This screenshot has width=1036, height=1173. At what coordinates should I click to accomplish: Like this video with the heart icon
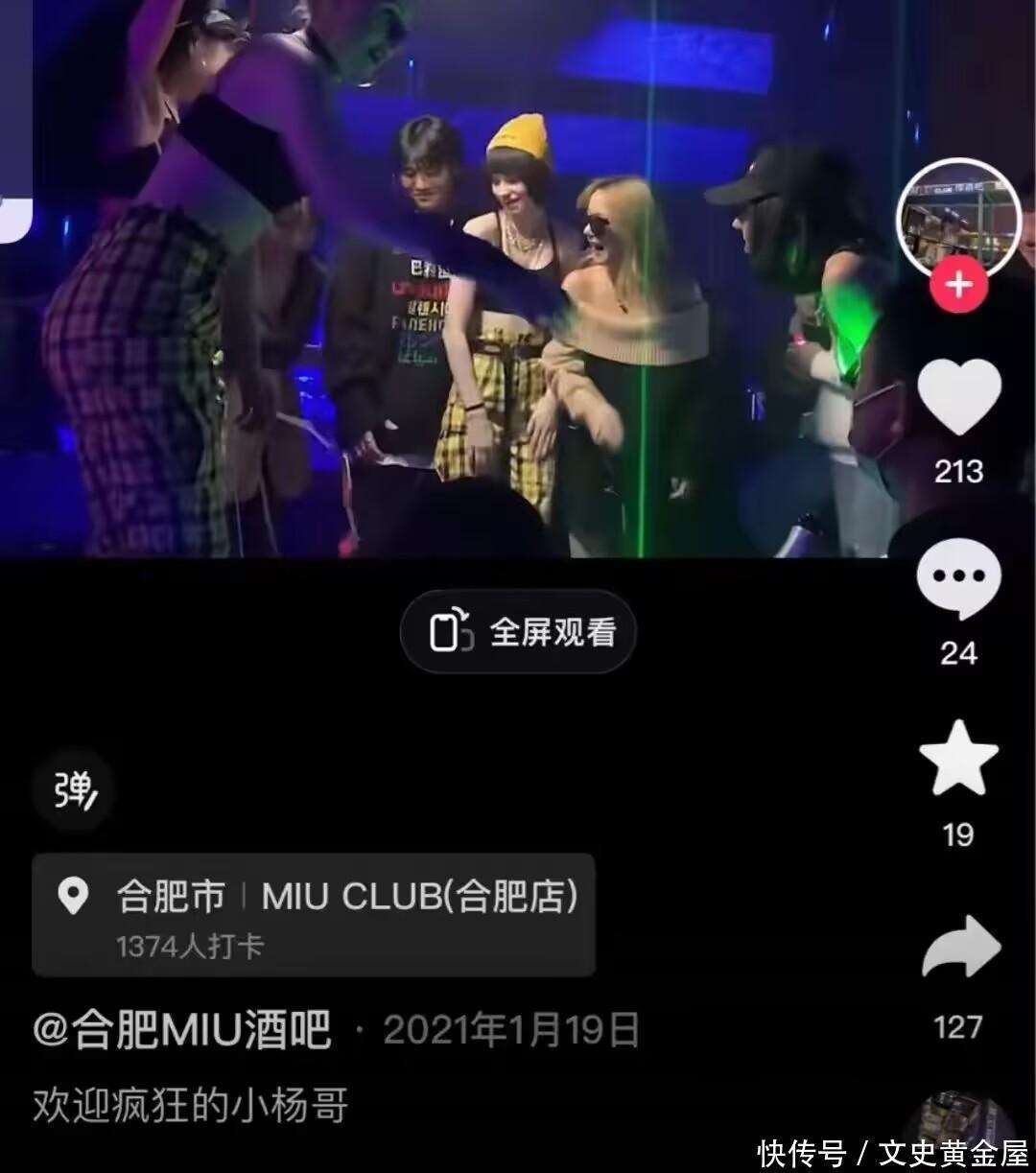point(958,395)
